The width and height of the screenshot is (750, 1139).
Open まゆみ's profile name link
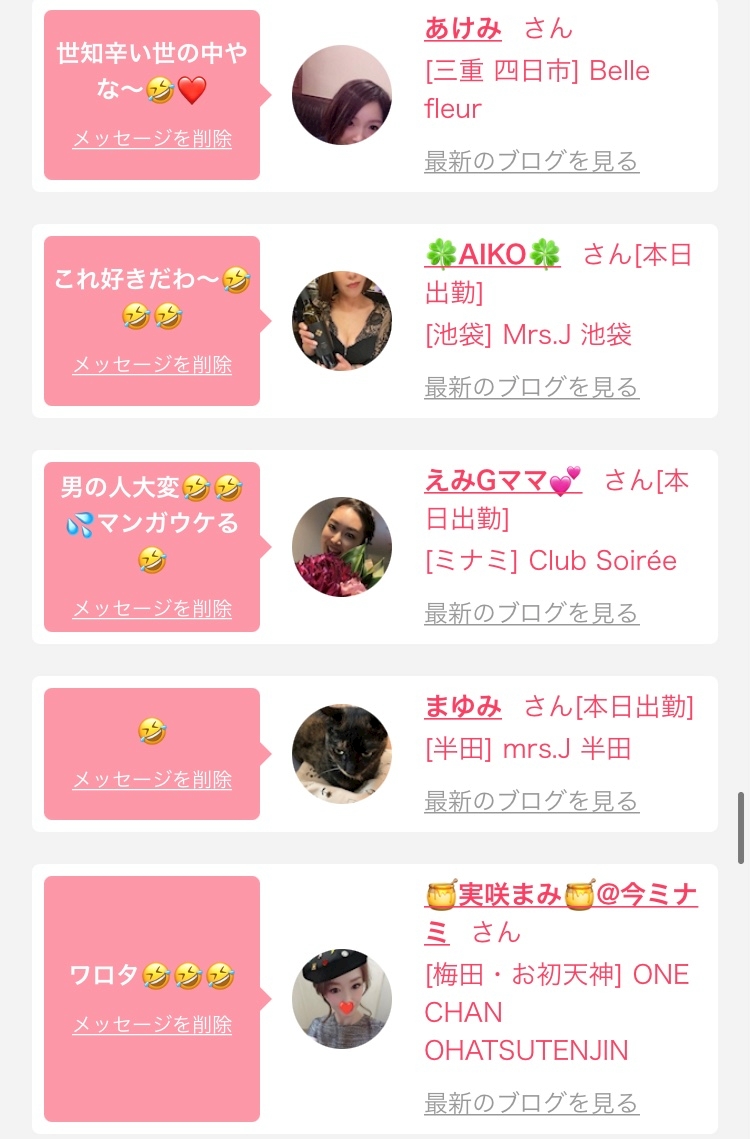click(463, 707)
